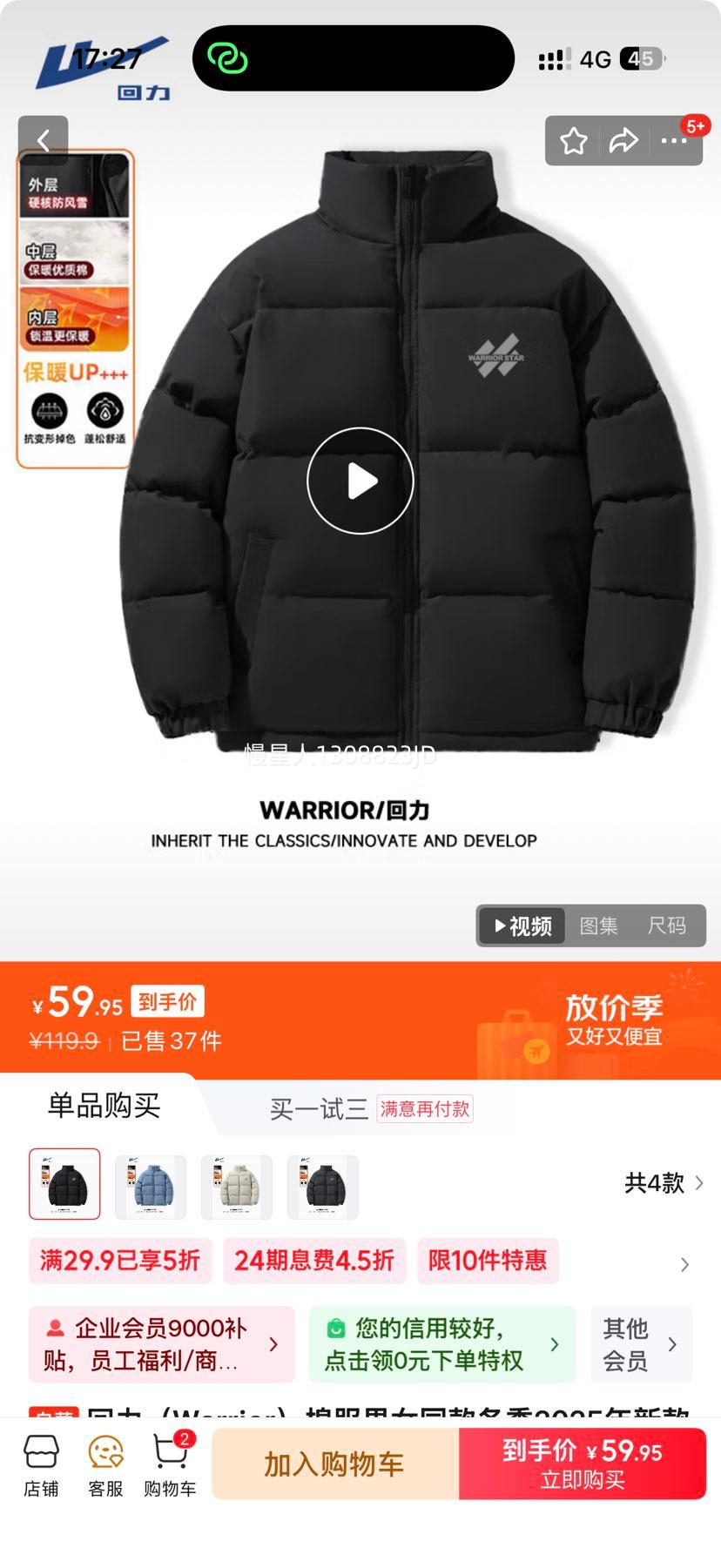The image size is (721, 1568).
Task: Open 其他会员 options
Action: point(640,1344)
